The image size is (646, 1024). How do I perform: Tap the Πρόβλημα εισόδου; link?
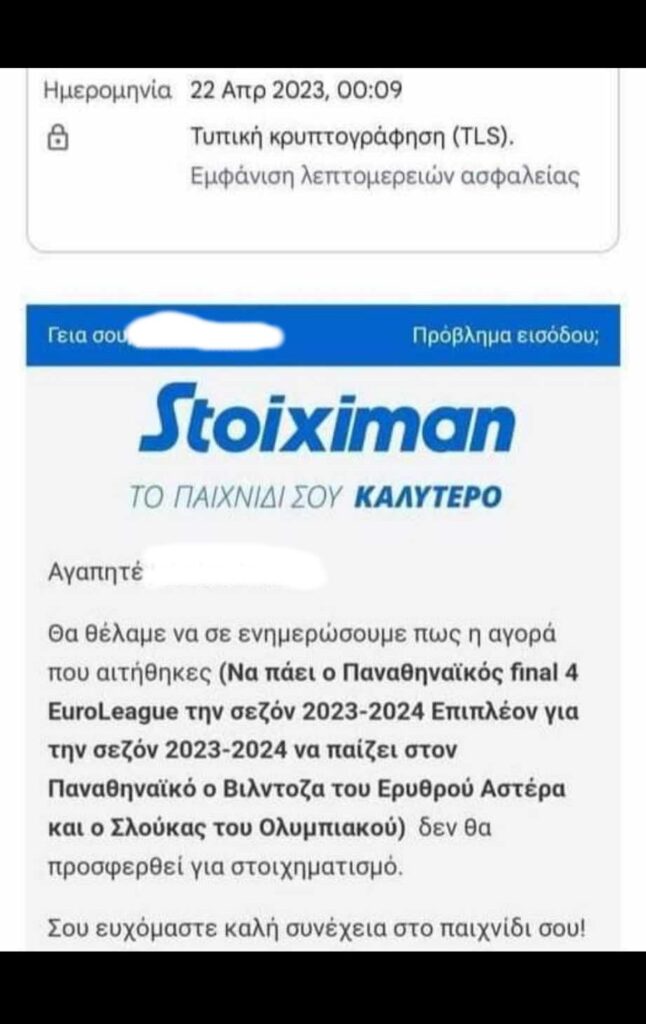pyautogui.click(x=506, y=335)
